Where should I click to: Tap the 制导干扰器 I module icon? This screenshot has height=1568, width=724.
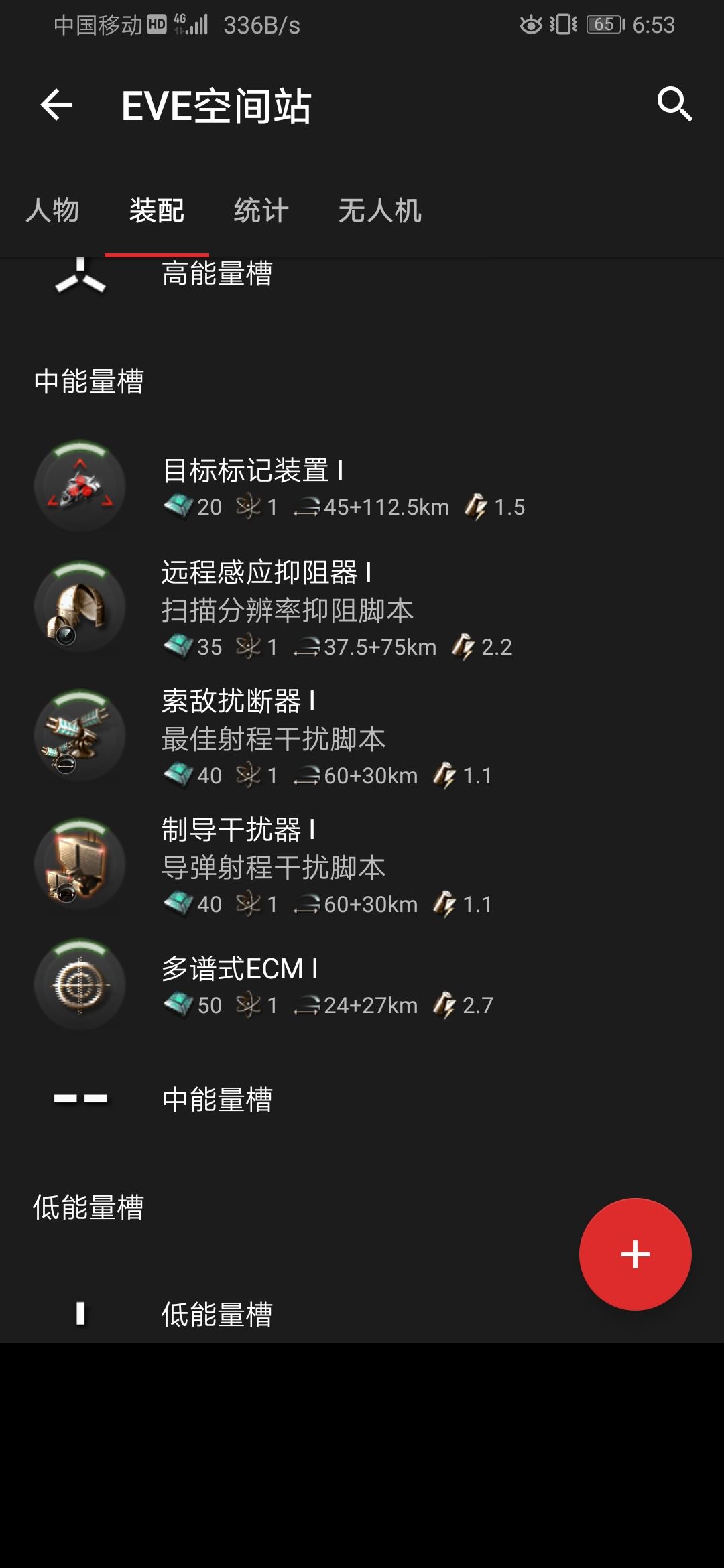79,865
